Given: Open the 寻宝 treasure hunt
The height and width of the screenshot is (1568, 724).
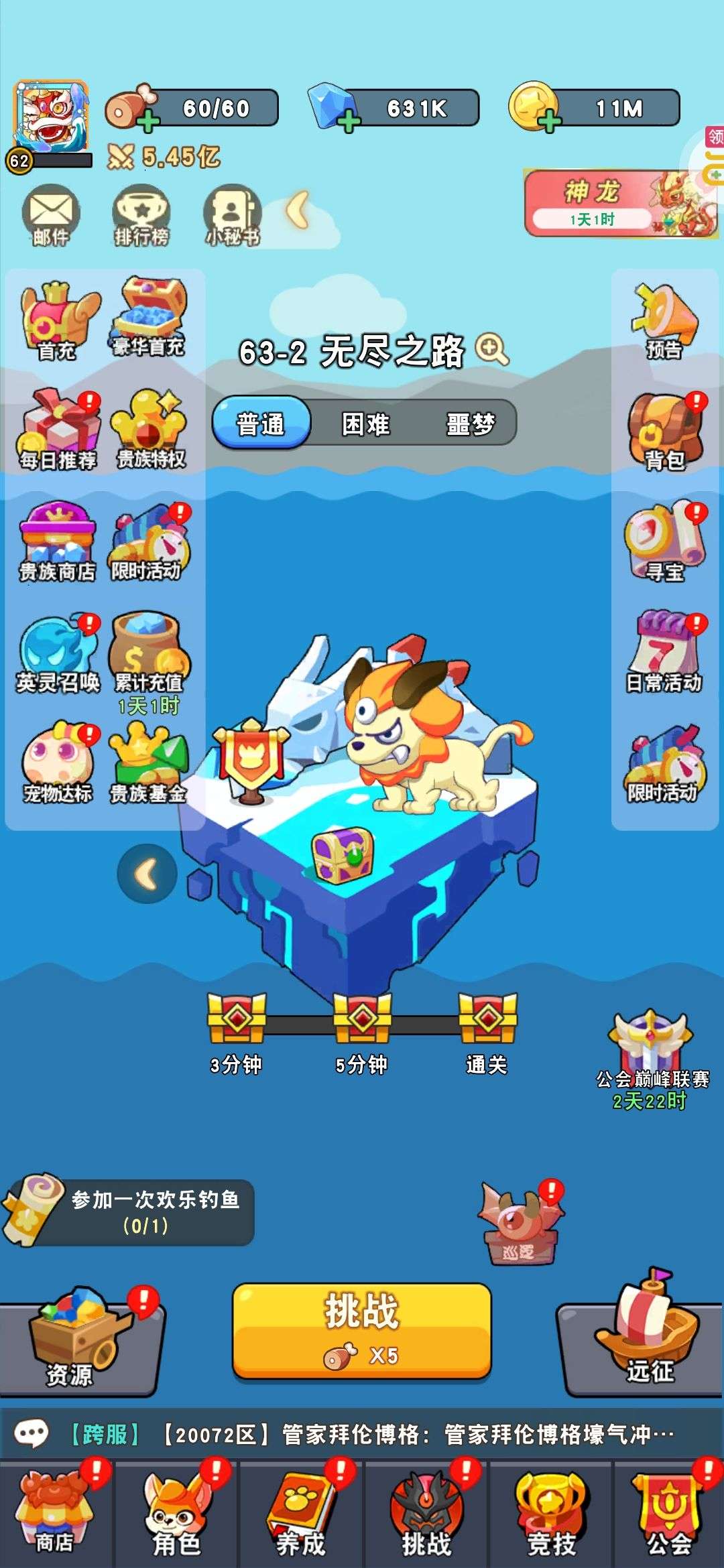Looking at the screenshot, I should 665,543.
